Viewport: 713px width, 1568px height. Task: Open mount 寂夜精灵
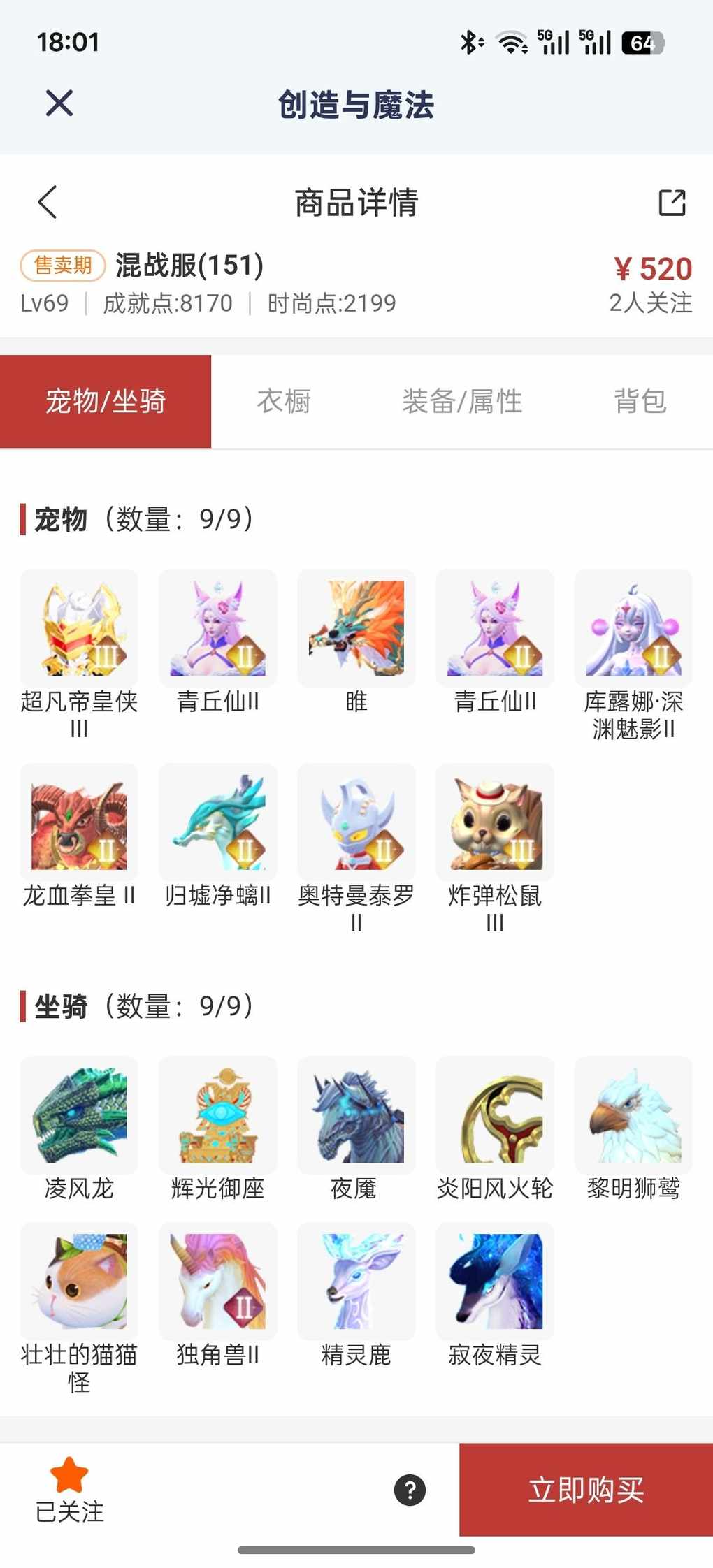495,1281
